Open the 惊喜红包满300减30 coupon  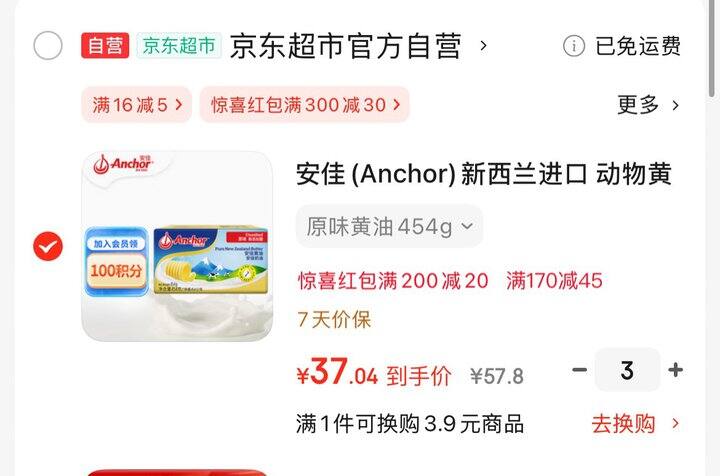(x=304, y=104)
